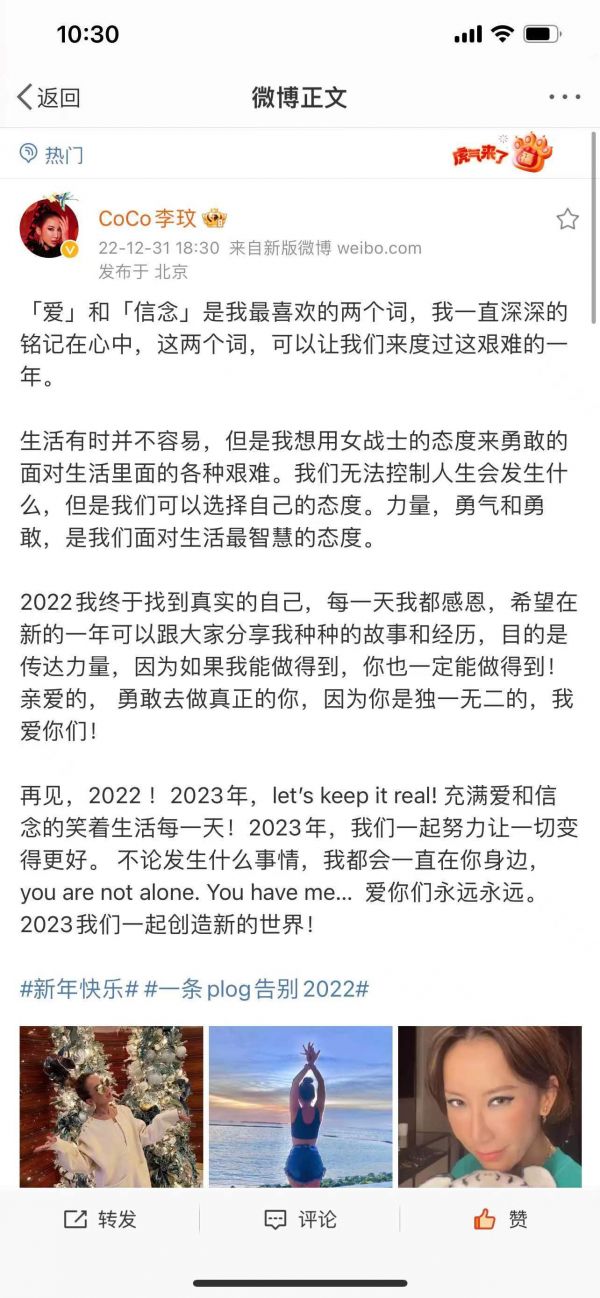Open CoCo李玟's profile avatar
This screenshot has width=600, height=1298.
click(x=49, y=228)
